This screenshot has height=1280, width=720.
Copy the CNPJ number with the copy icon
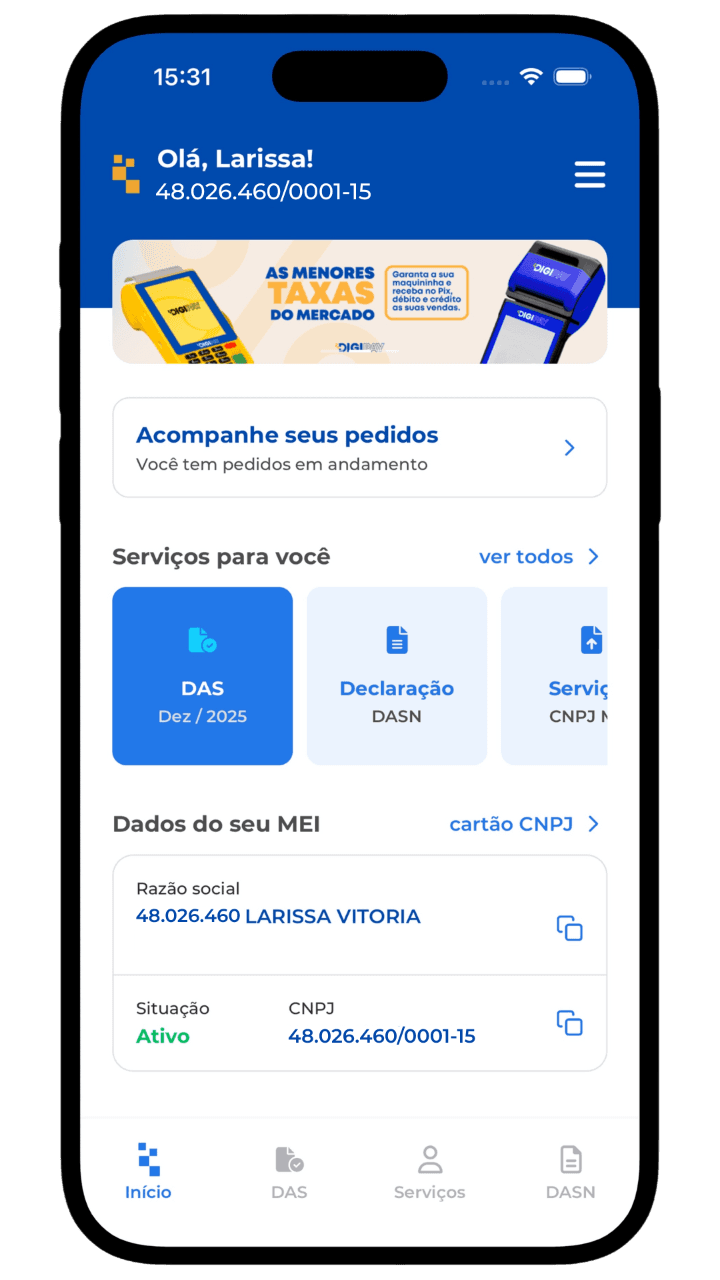click(570, 1025)
